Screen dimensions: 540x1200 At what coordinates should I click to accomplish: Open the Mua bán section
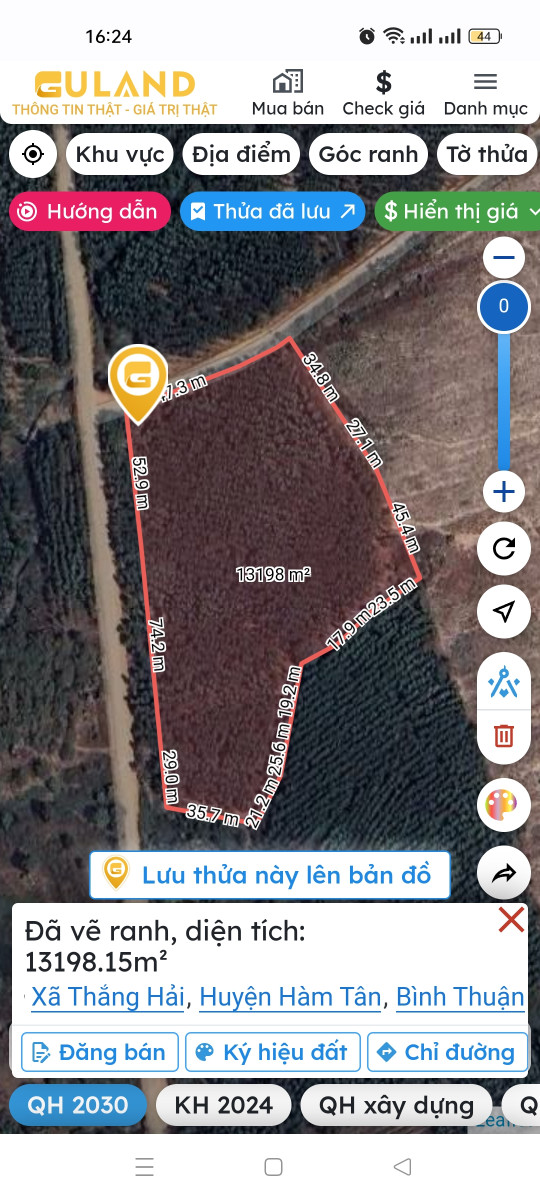coord(288,94)
